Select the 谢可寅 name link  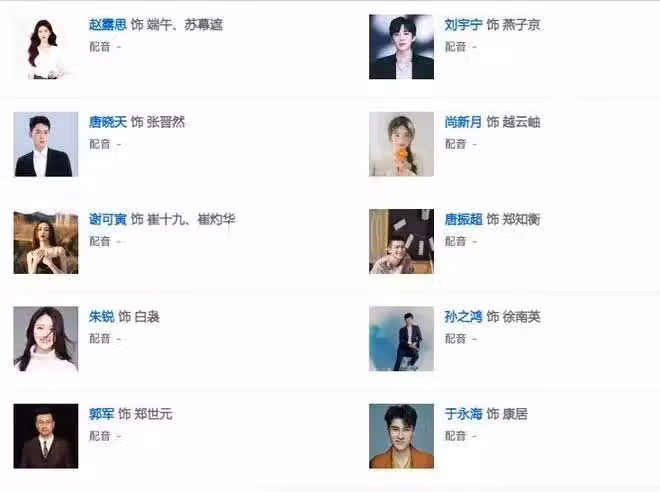[x=108, y=219]
